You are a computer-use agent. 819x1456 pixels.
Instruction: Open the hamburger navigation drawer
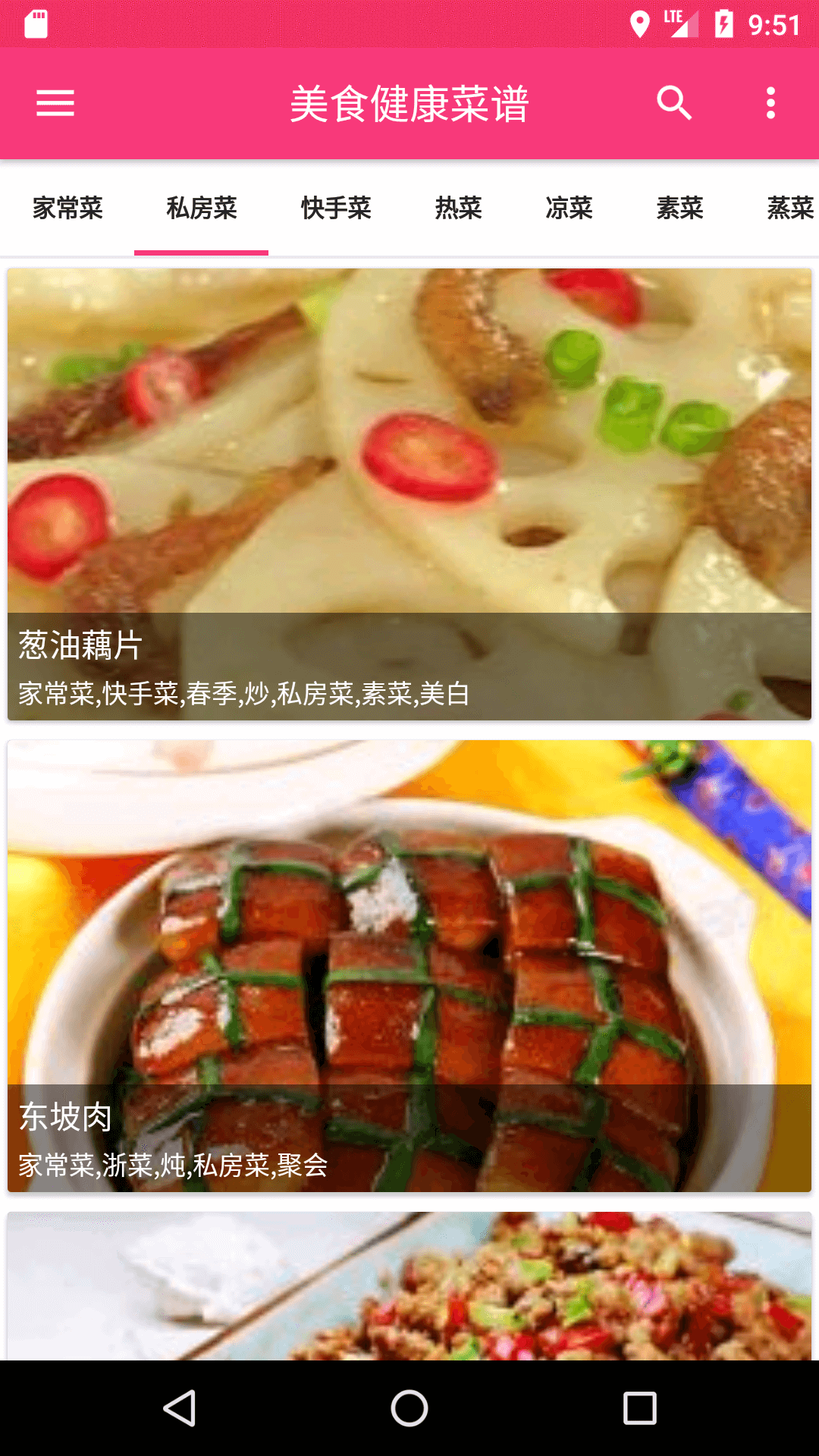point(55,103)
